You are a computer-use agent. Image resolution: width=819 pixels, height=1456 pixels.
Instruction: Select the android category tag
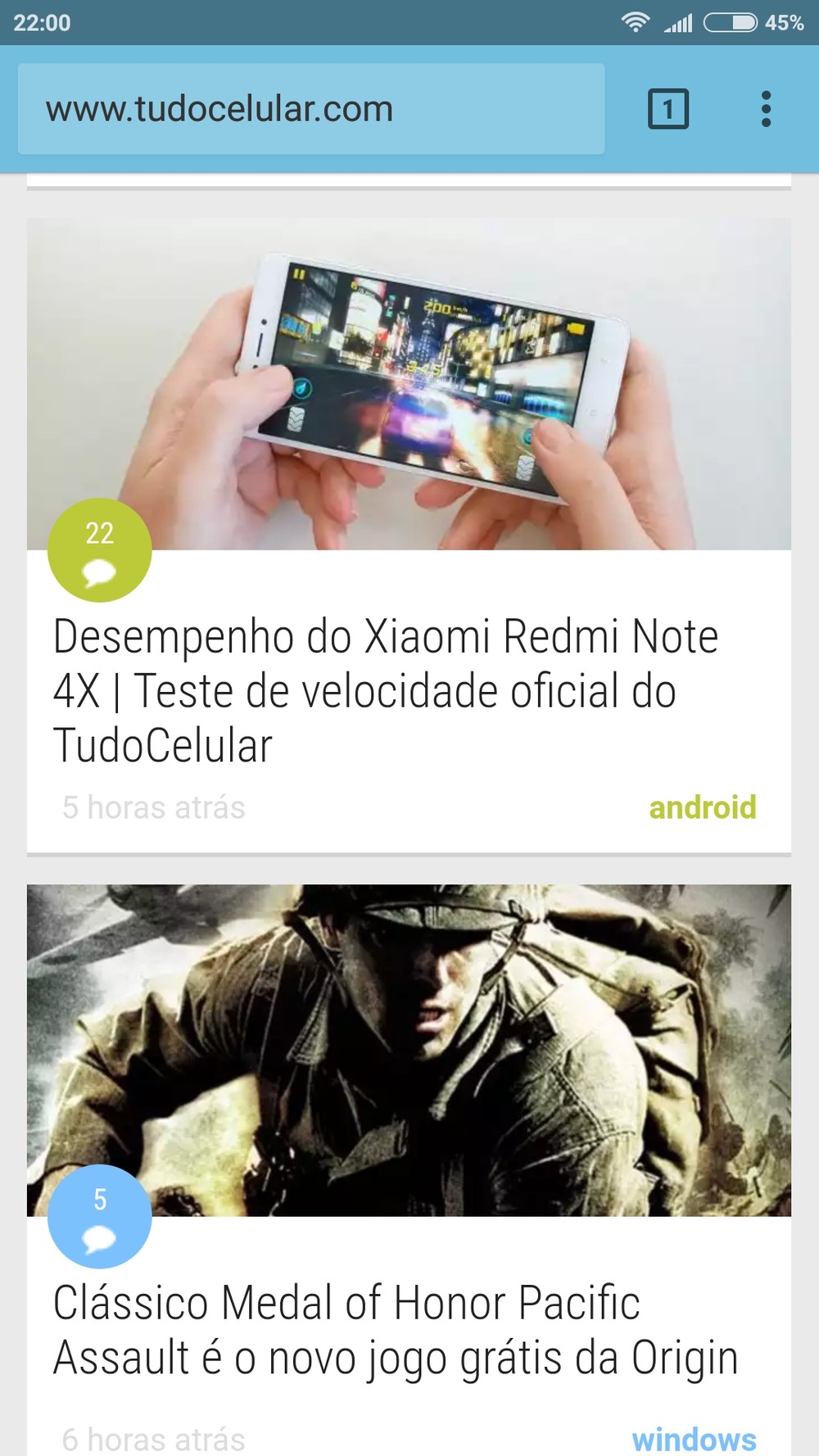(x=703, y=807)
